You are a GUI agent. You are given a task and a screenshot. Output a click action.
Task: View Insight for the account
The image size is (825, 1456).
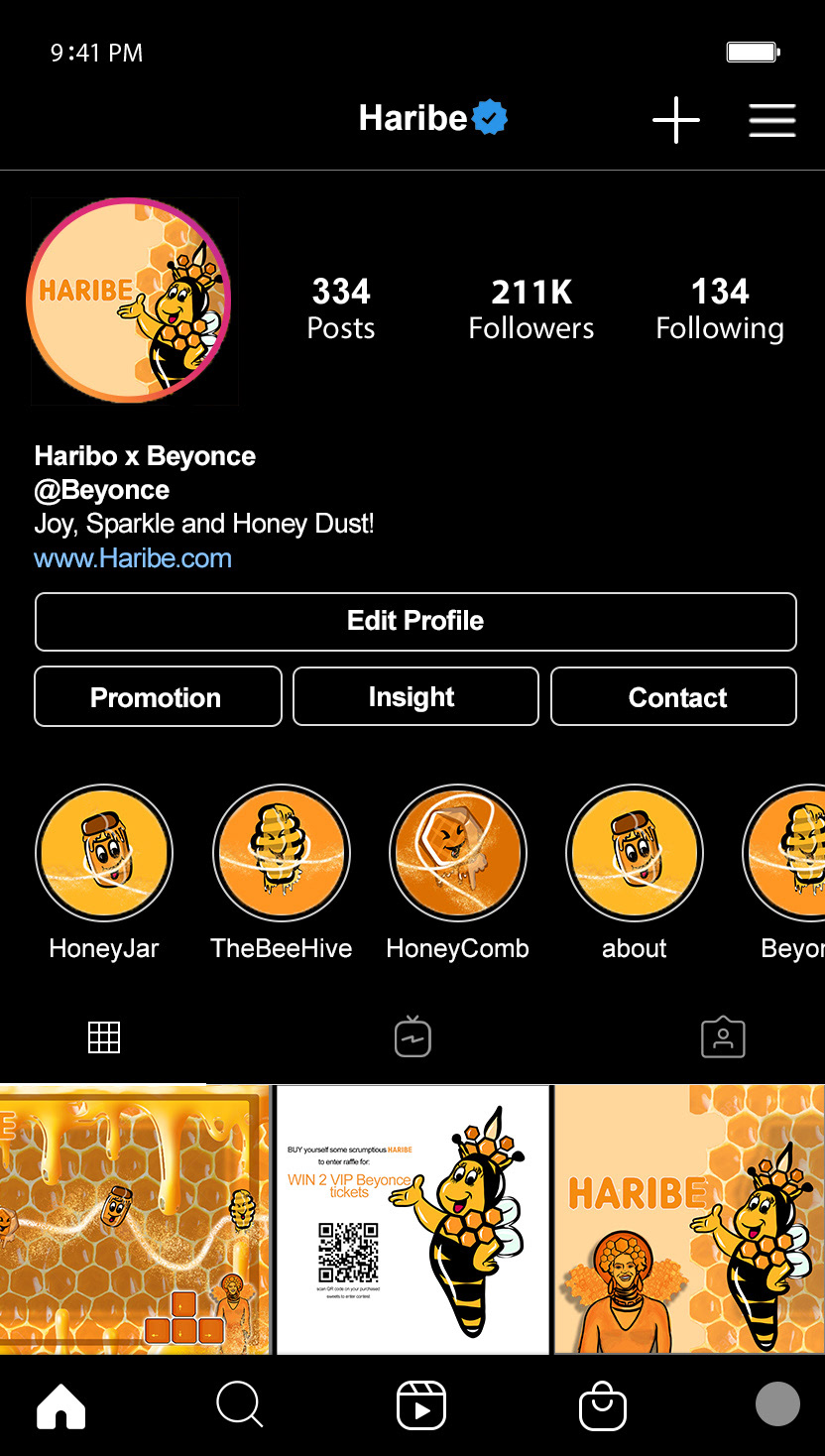coord(415,696)
